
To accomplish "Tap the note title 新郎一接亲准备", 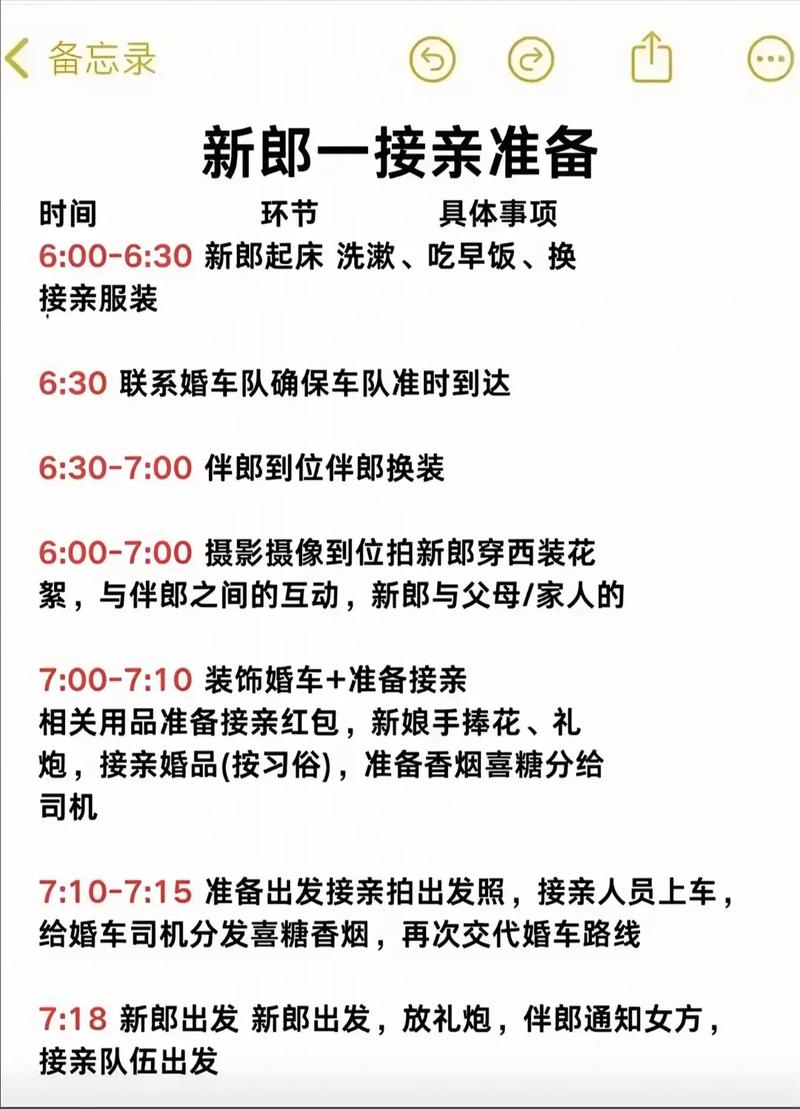I will tap(400, 146).
